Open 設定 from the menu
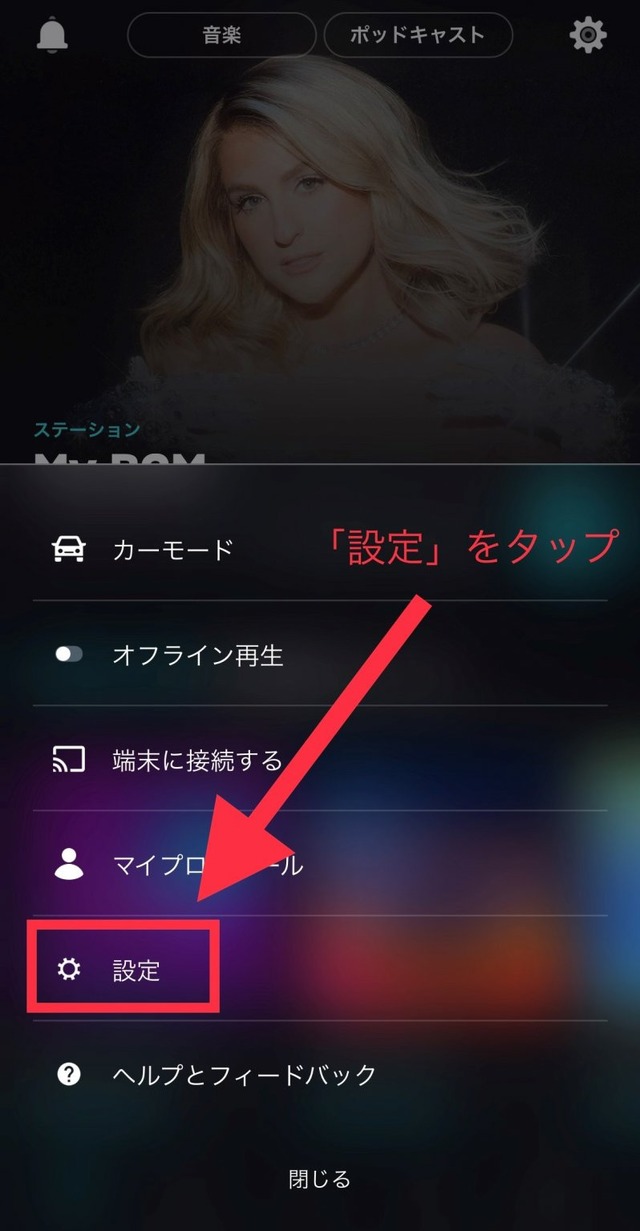This screenshot has height=1231, width=640. tap(136, 970)
